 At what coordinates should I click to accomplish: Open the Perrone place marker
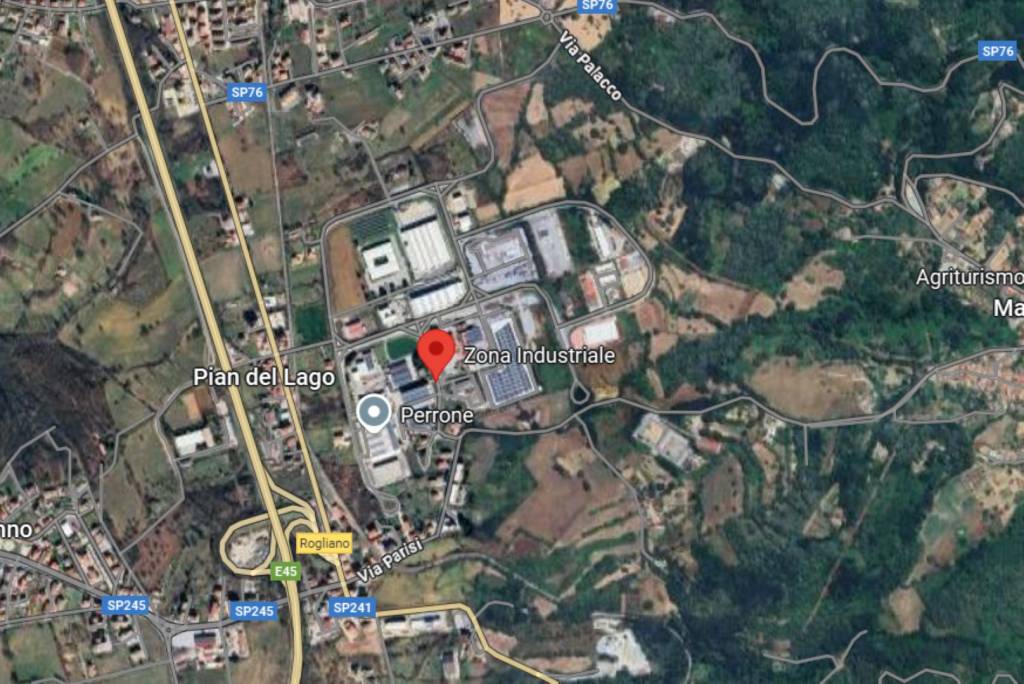click(375, 413)
